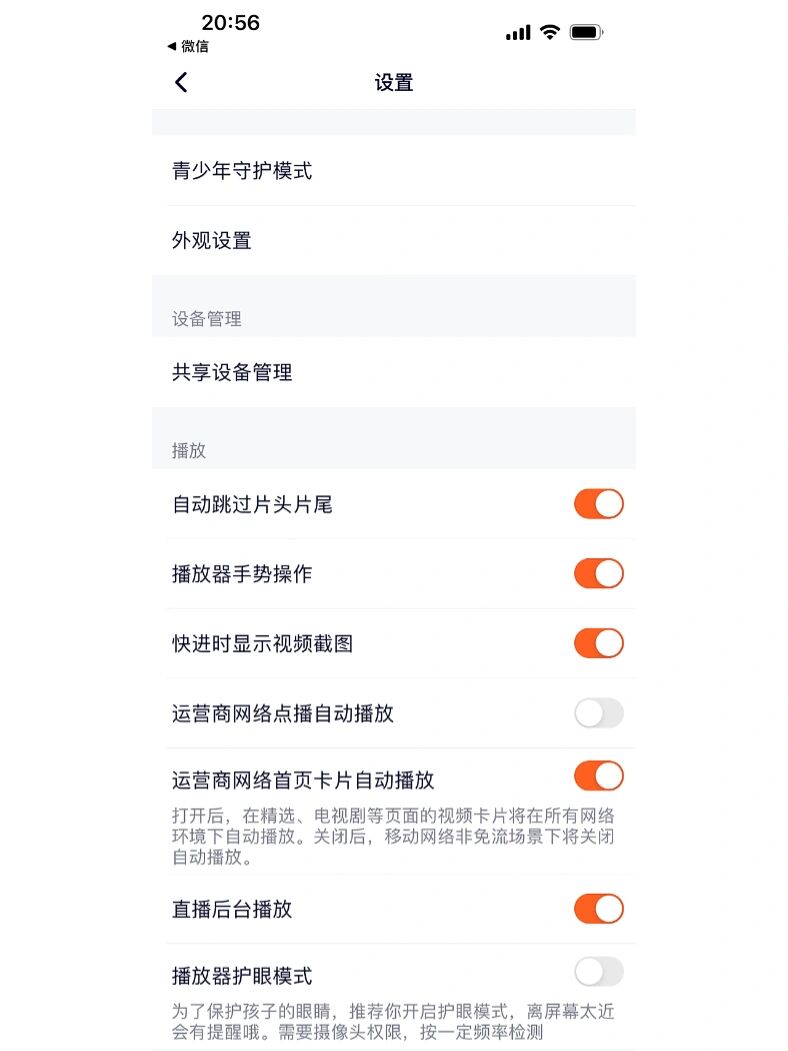Turn off 自动跳过片头片尾
Viewport: 788px width, 1051px height.
598,504
